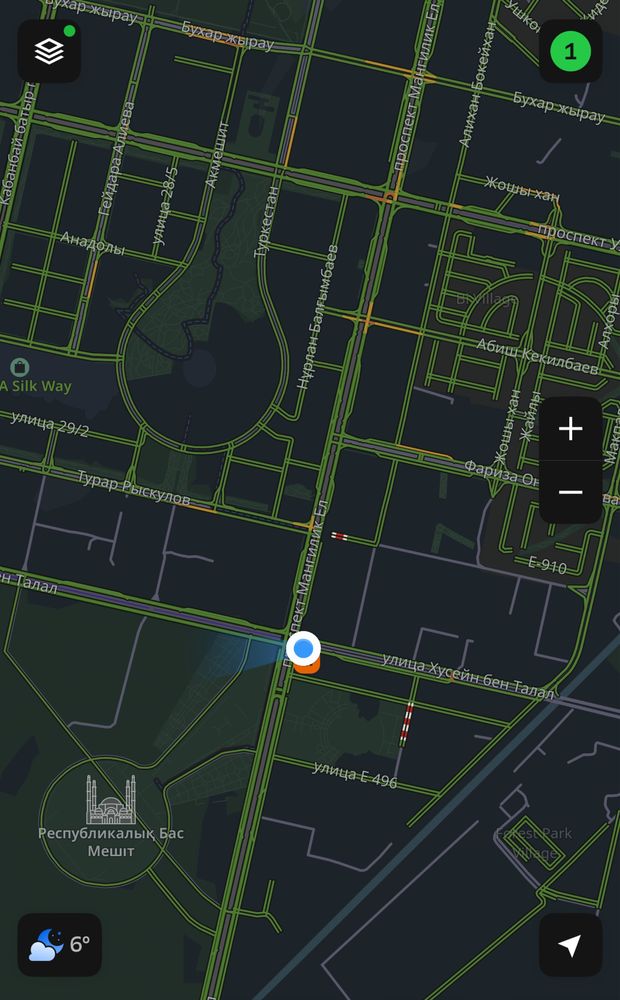
Task: Tap the current location marker
Action: [x=303, y=649]
